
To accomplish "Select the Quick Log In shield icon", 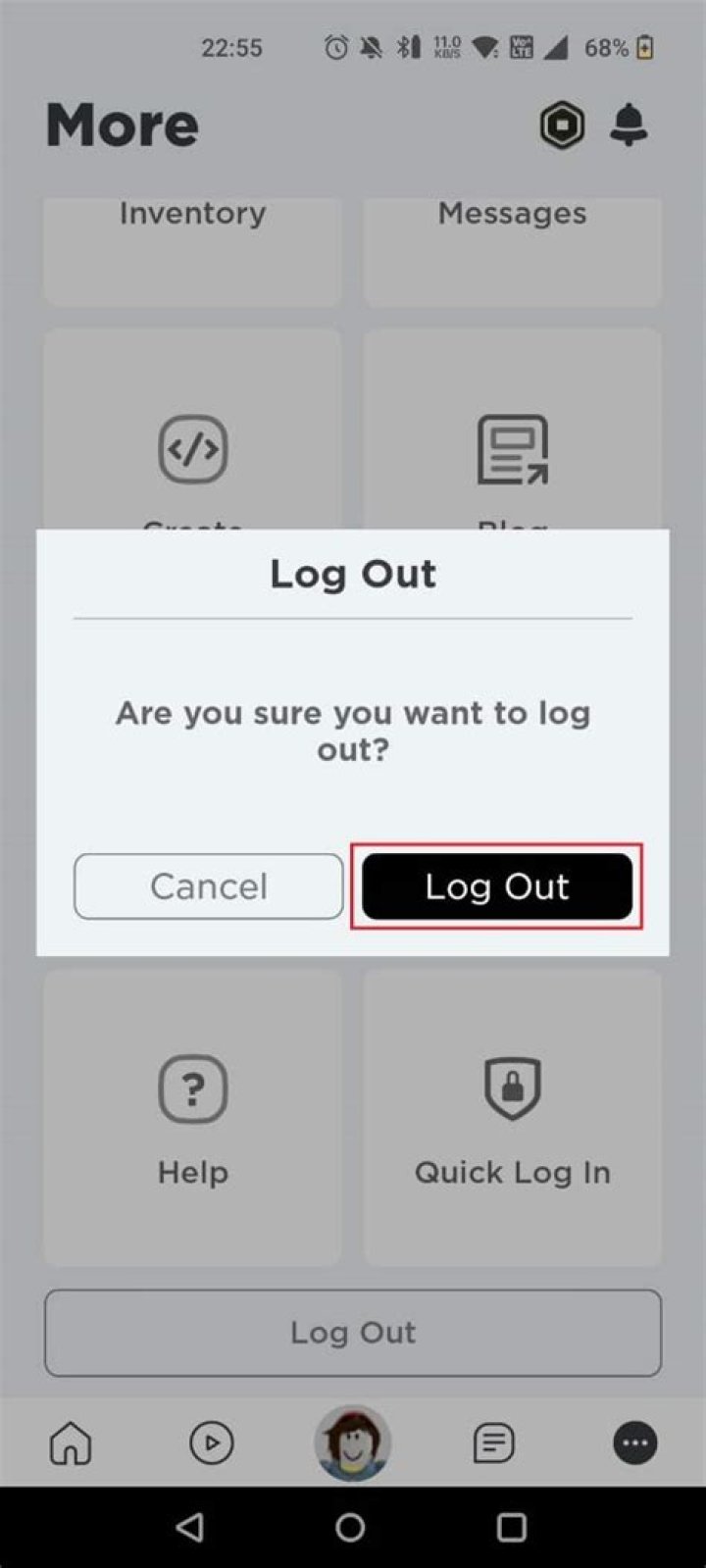I will point(513,1088).
